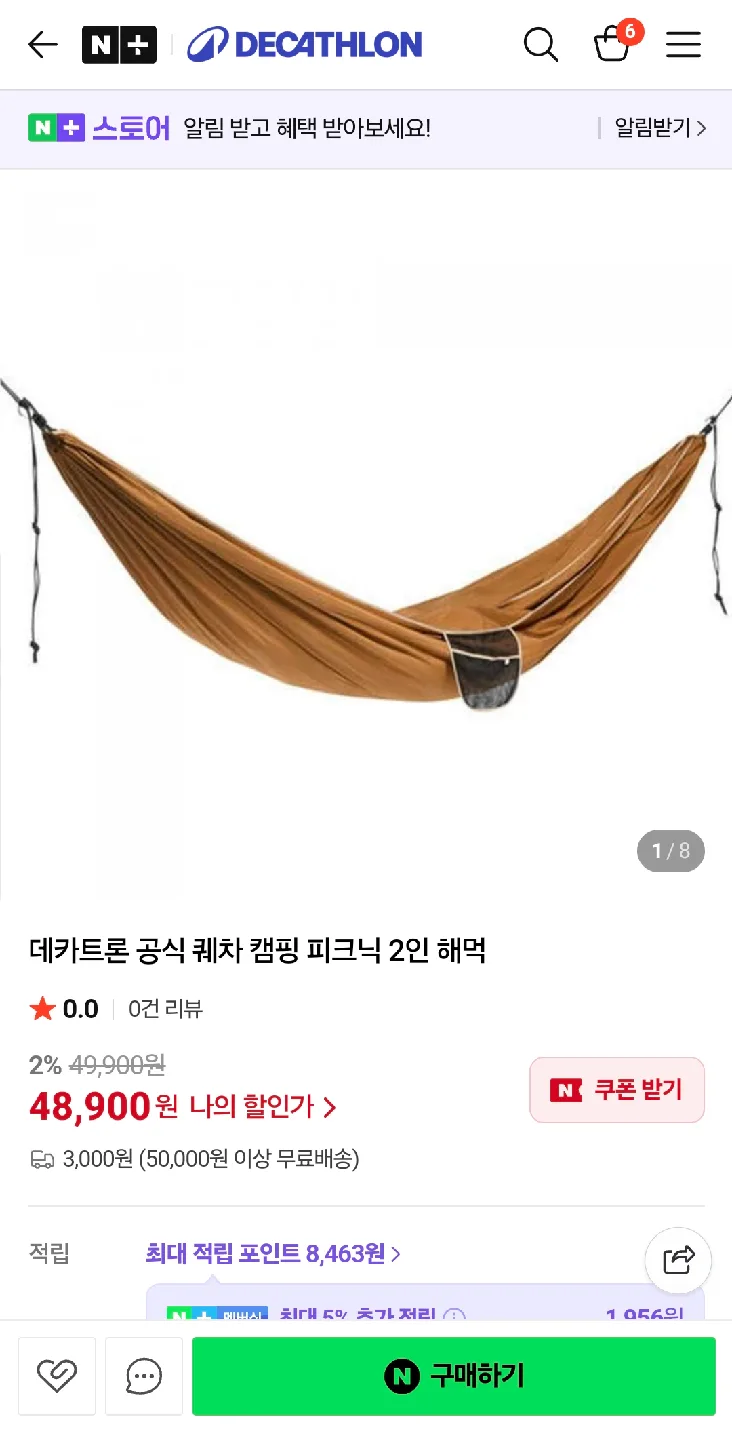Buy now with the 구매하기 button

click(x=454, y=1376)
